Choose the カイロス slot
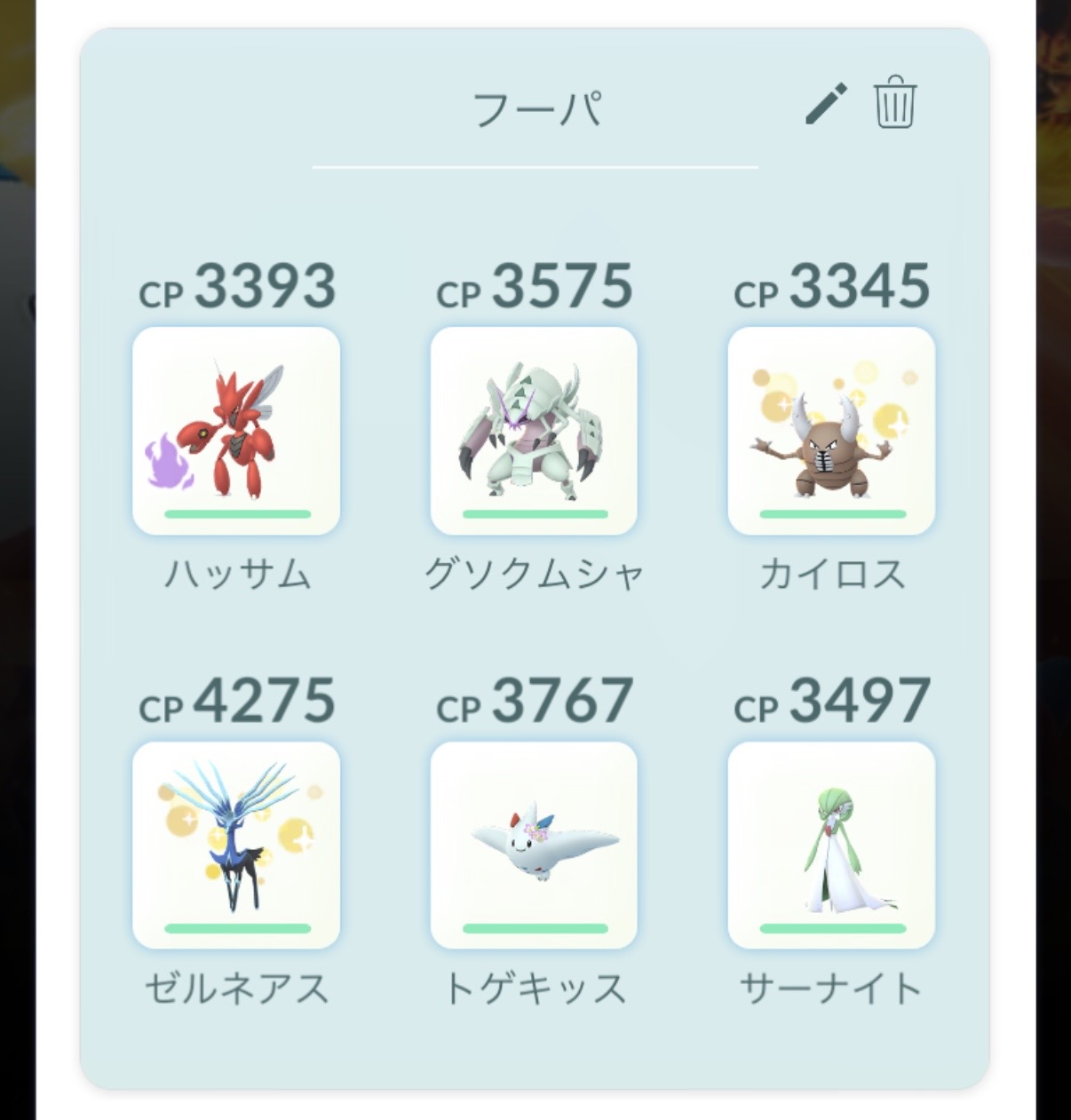The height and width of the screenshot is (1120, 1071). (831, 431)
